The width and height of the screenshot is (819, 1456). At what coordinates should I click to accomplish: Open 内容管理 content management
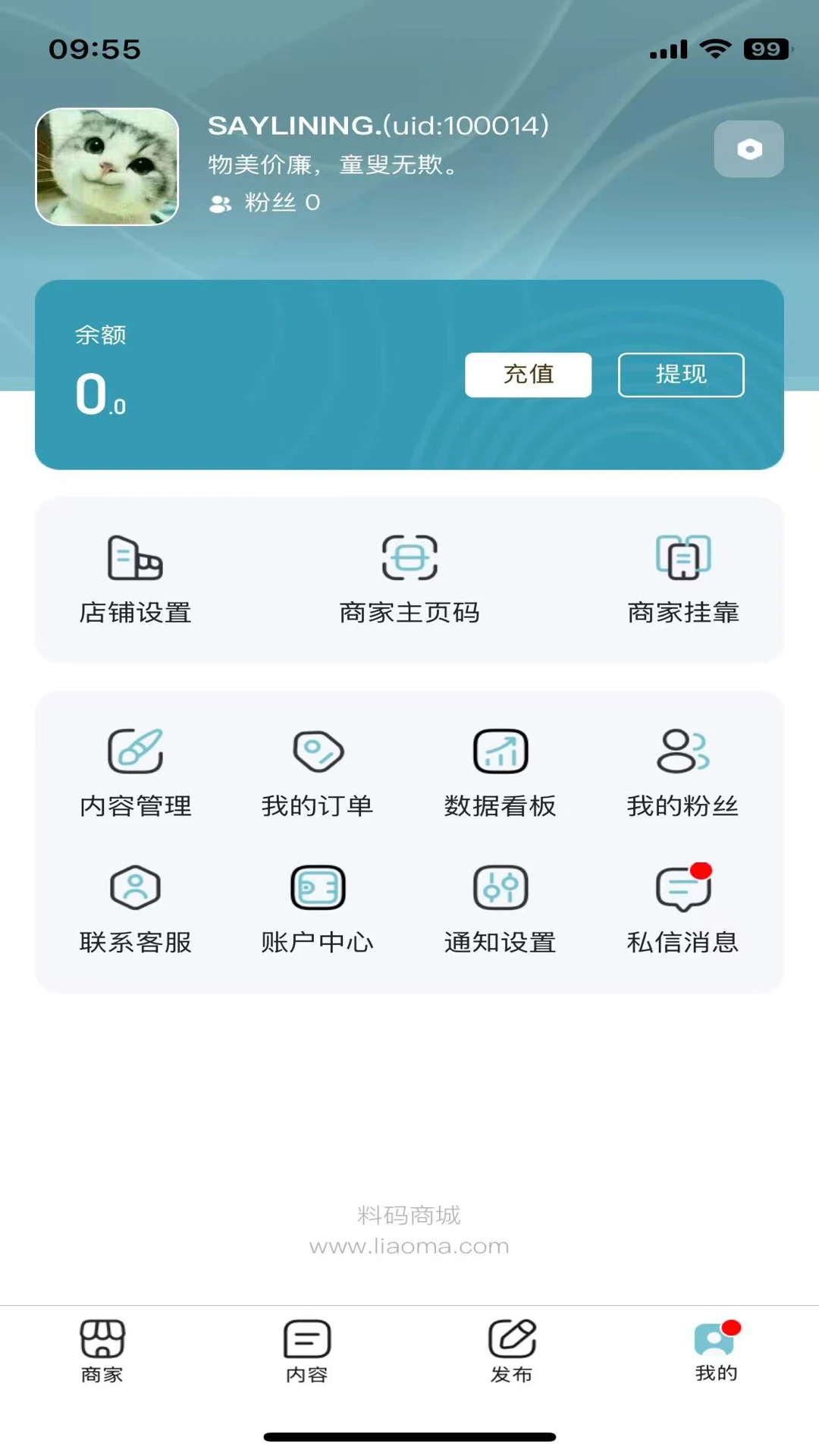pyautogui.click(x=136, y=772)
